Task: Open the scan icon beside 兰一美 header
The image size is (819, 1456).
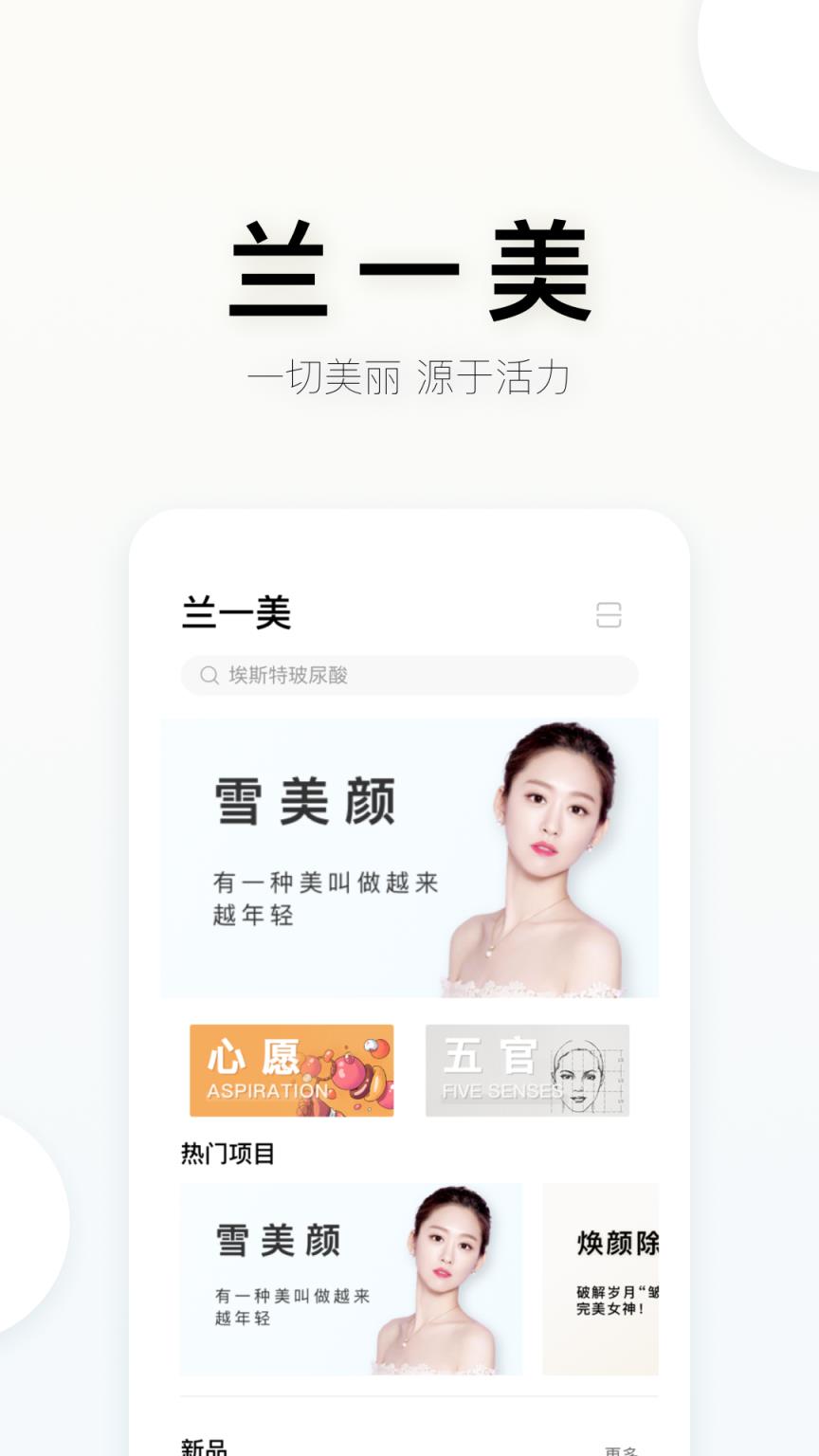Action: click(x=611, y=615)
